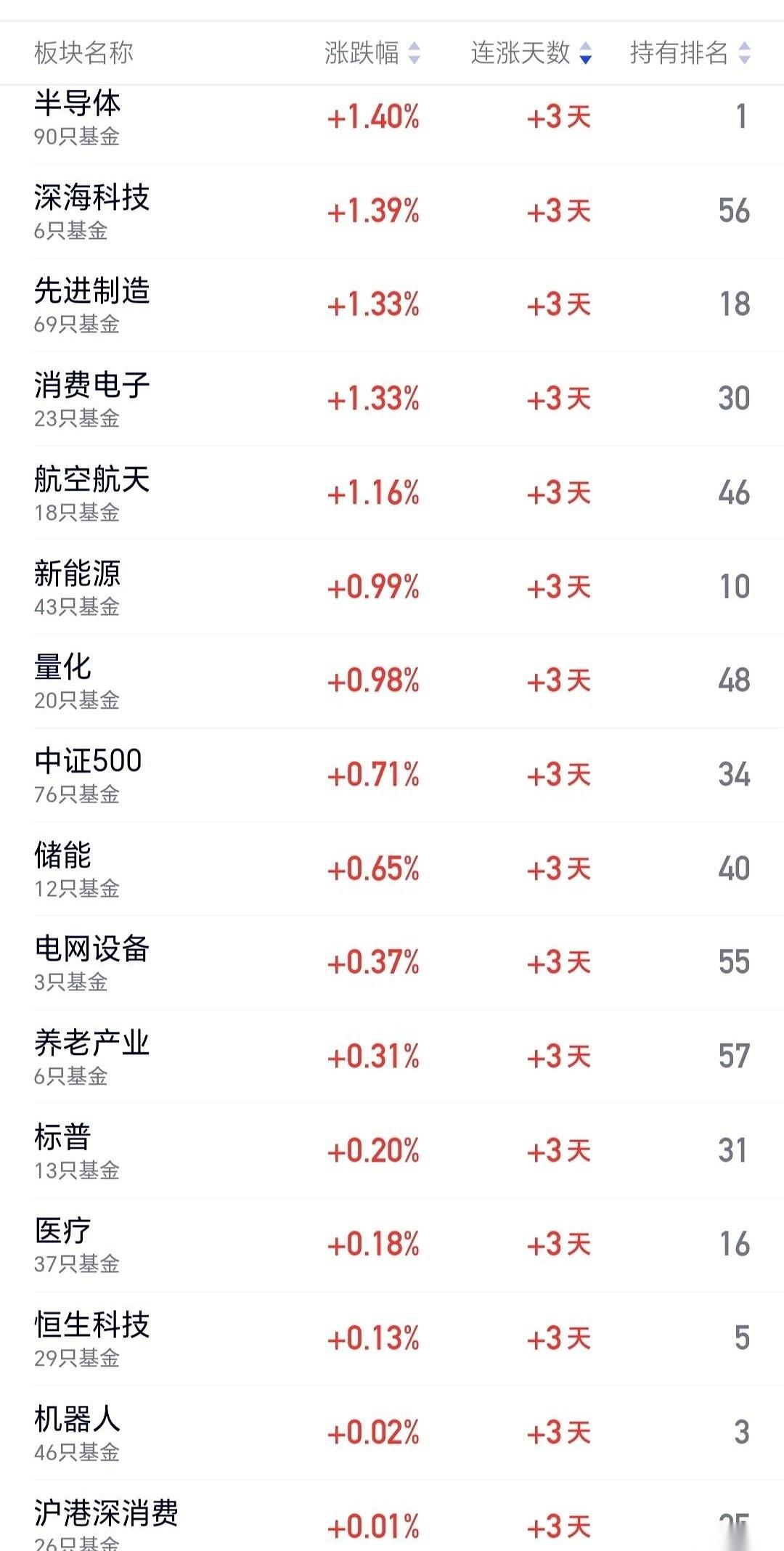The image size is (784, 1551).
Task: Select the 先进制造 sector
Action: [392, 305]
